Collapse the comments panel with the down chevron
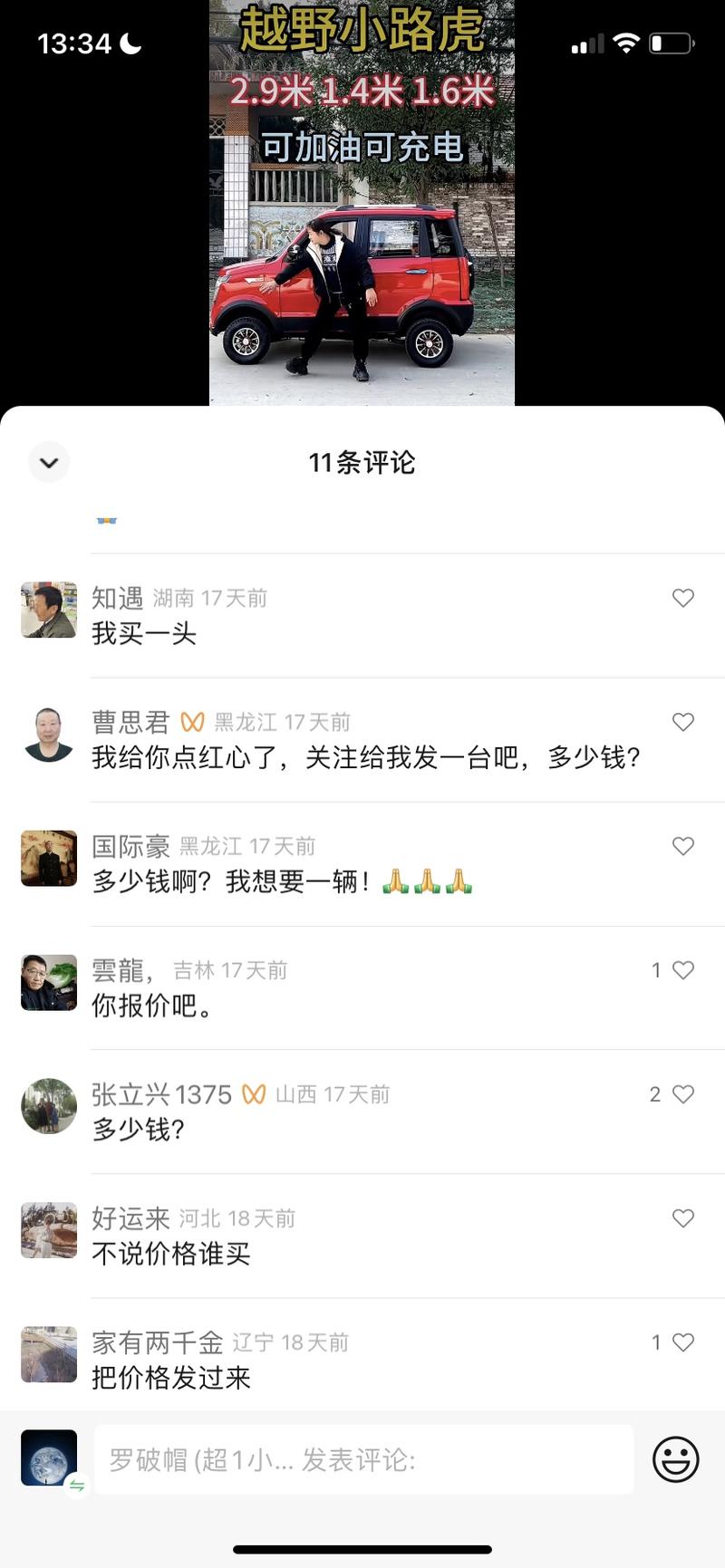Screen dimensions: 725x1568 coord(49,462)
